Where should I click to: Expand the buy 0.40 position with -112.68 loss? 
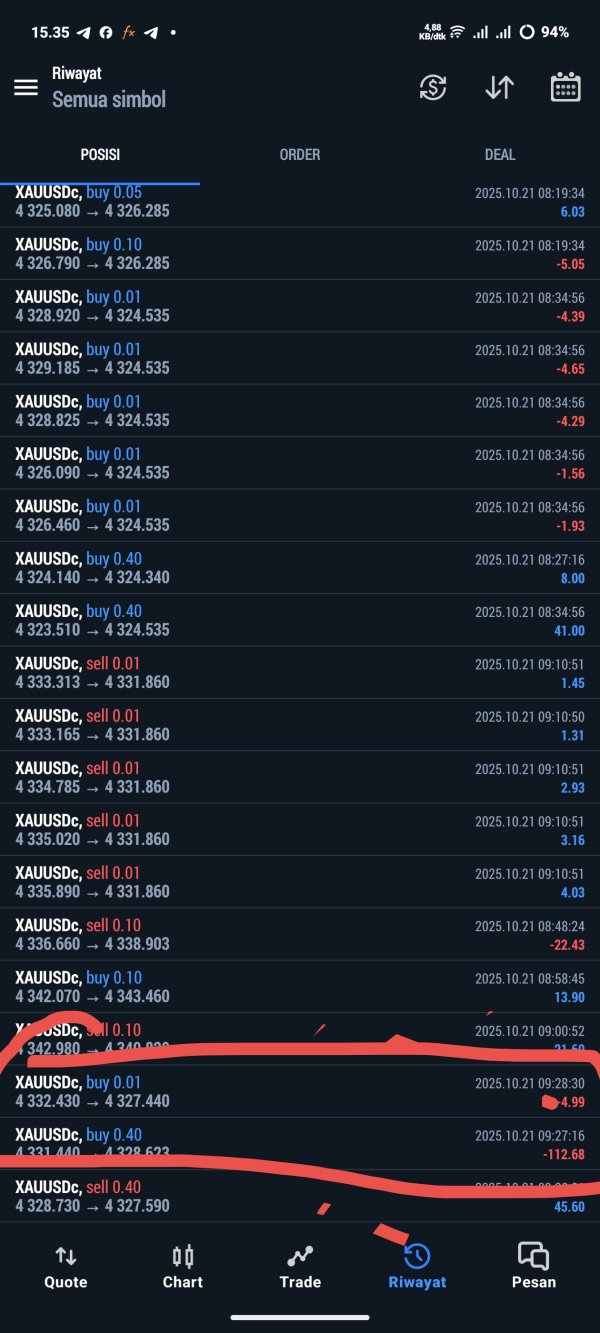pos(300,1143)
